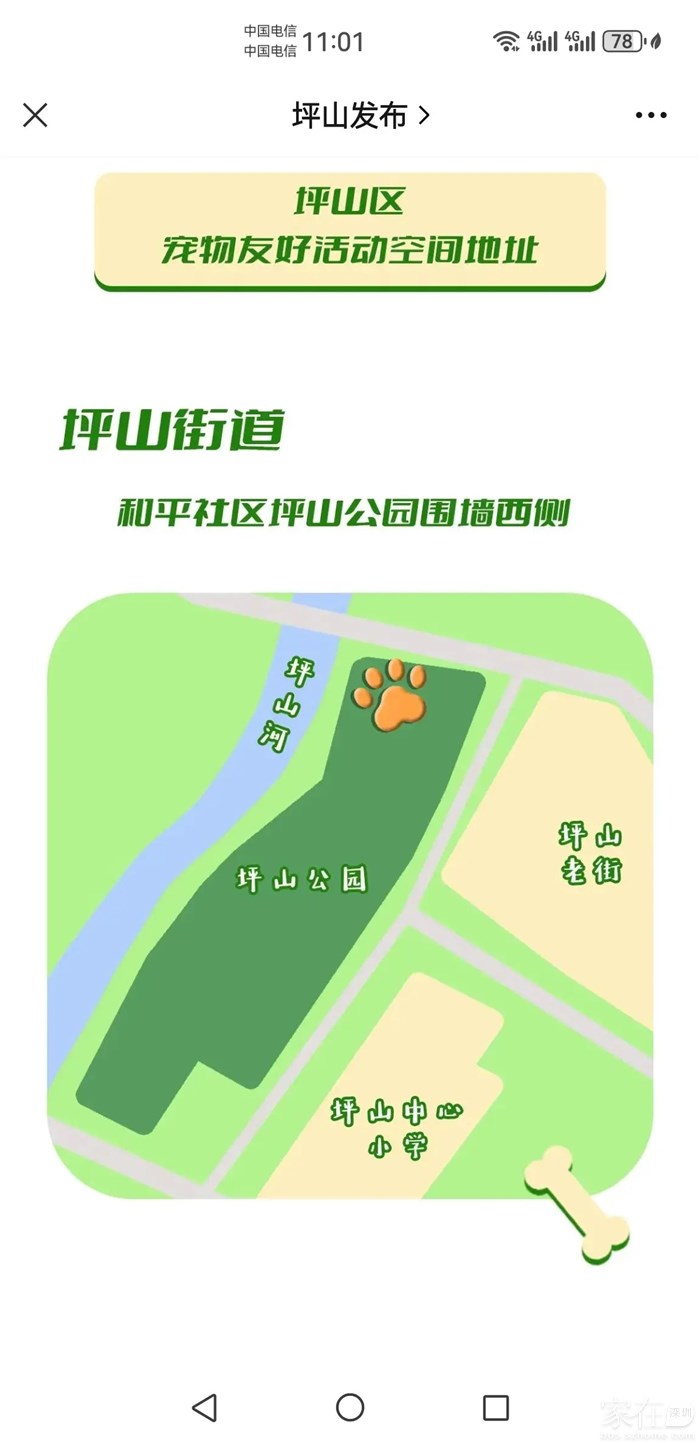Return to the home screen

[350, 1408]
